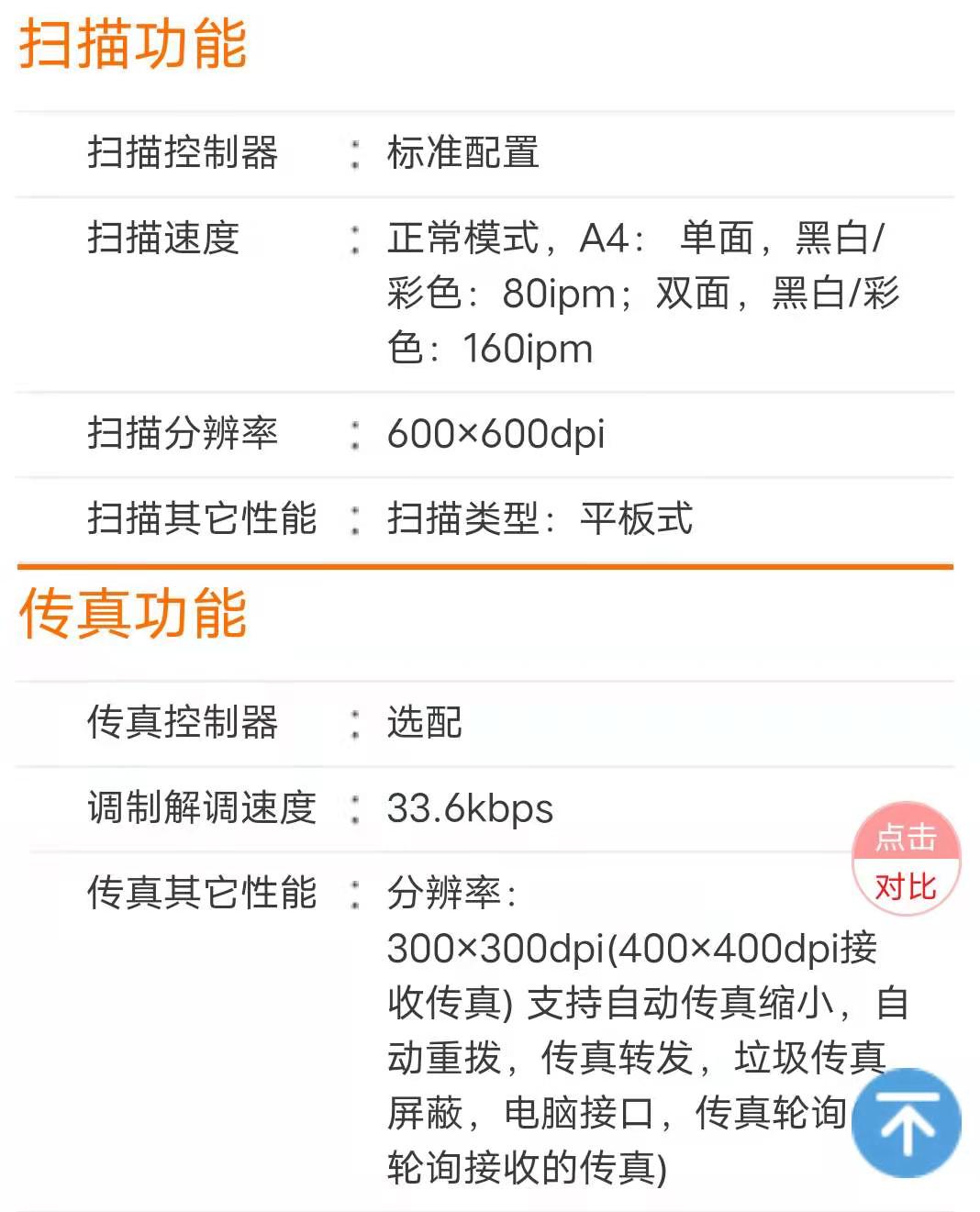Image resolution: width=980 pixels, height=1212 pixels.
Task: Tap the 点击对比 compare button
Action: tap(906, 861)
